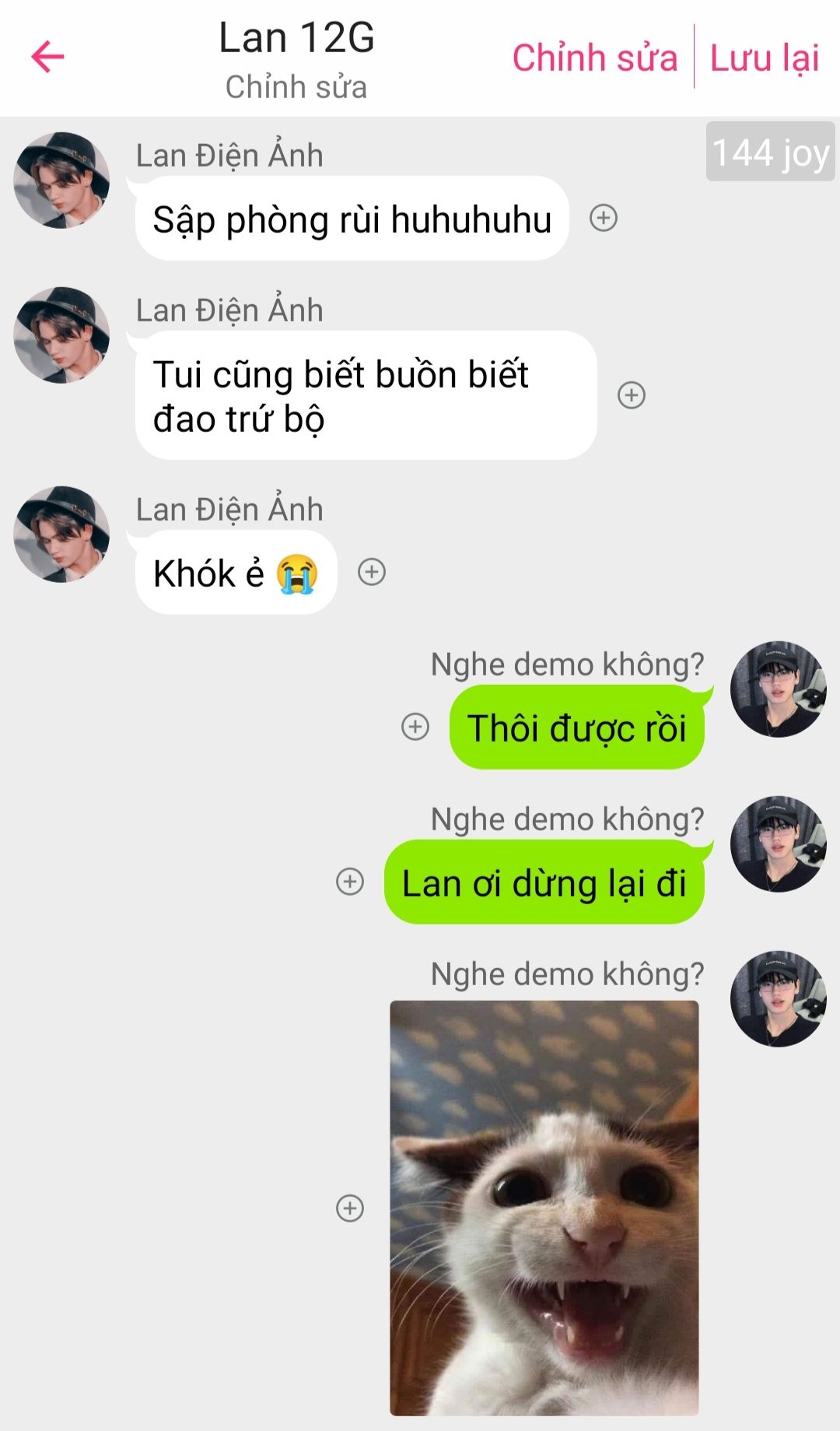Tap plus icon beside the cat picture
Screen dimensions: 840x1431
350,1208
